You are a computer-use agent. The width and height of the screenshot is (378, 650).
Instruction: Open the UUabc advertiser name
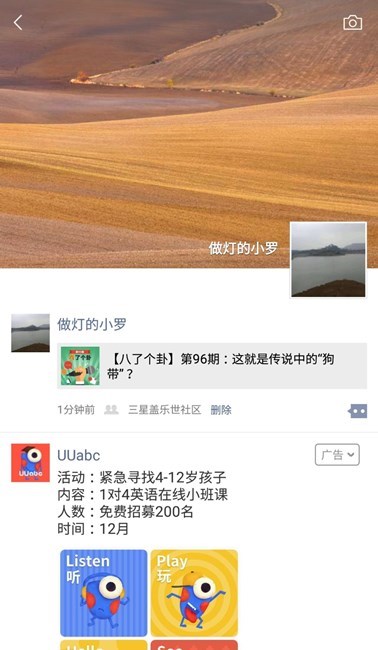tap(79, 455)
